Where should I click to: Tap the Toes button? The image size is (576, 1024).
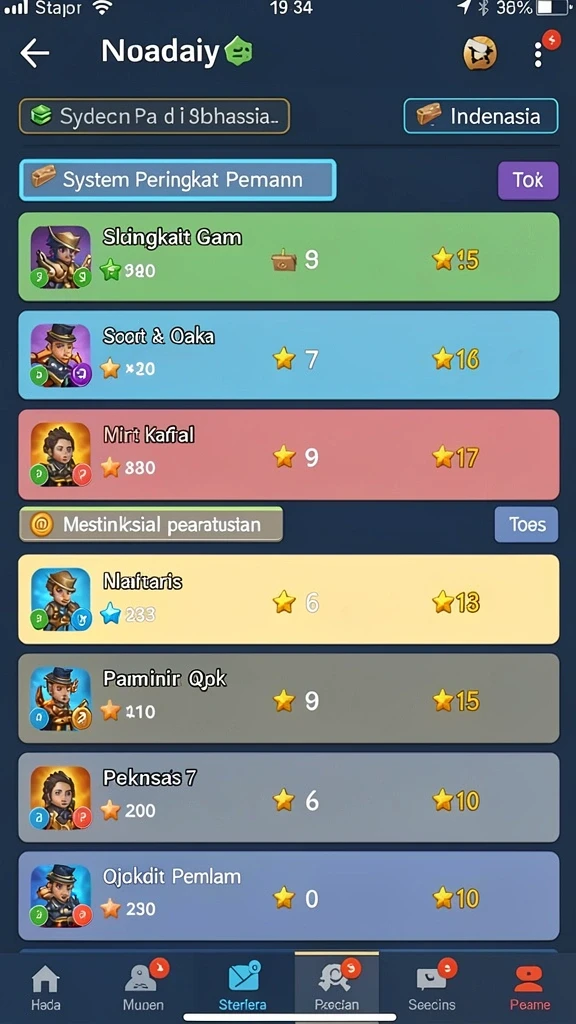pos(526,524)
